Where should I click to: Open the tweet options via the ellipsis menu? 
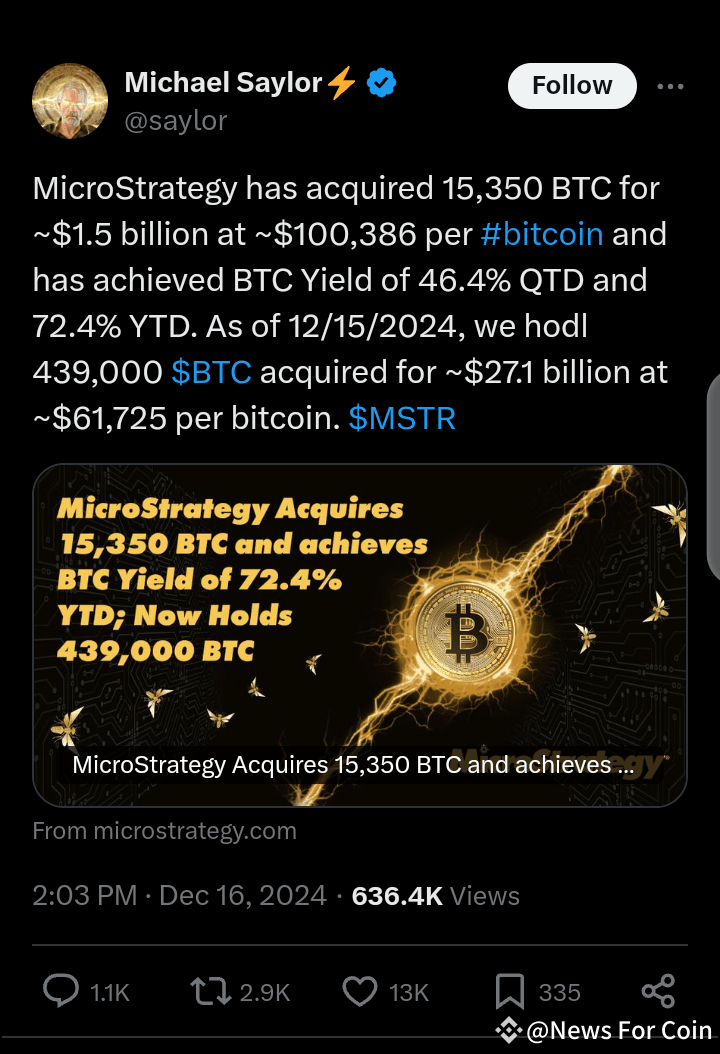coord(670,86)
